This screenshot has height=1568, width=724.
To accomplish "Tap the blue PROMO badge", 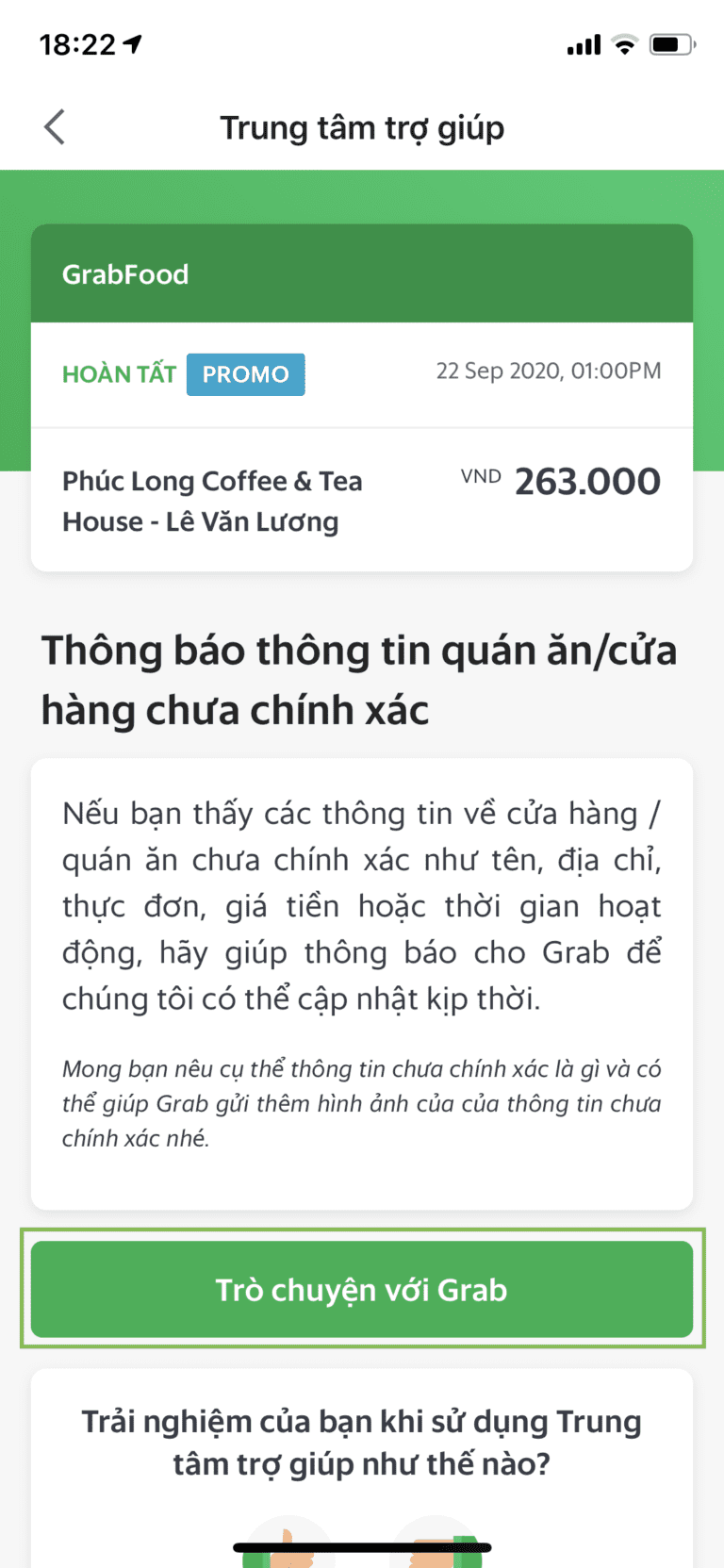I will pos(245,374).
